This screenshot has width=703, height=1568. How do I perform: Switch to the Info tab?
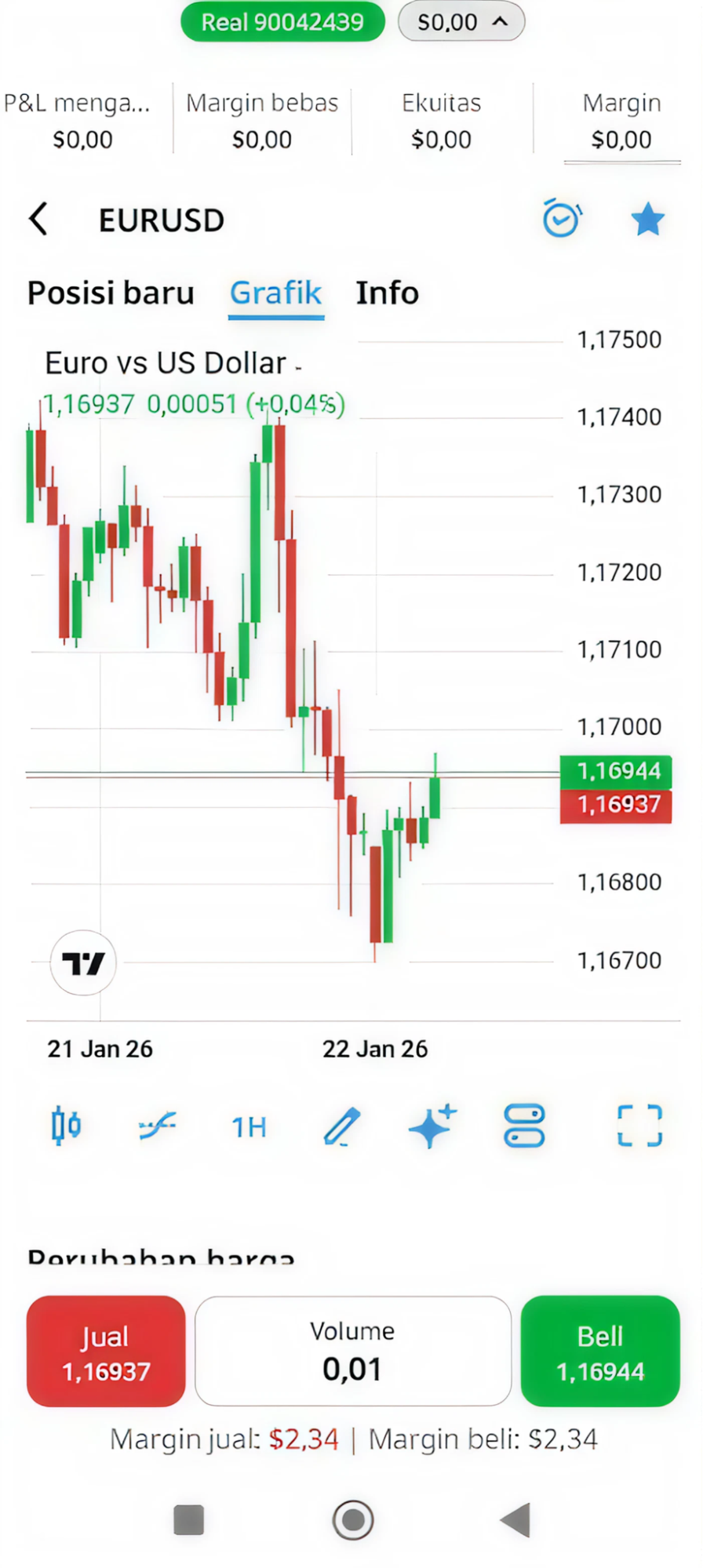388,293
